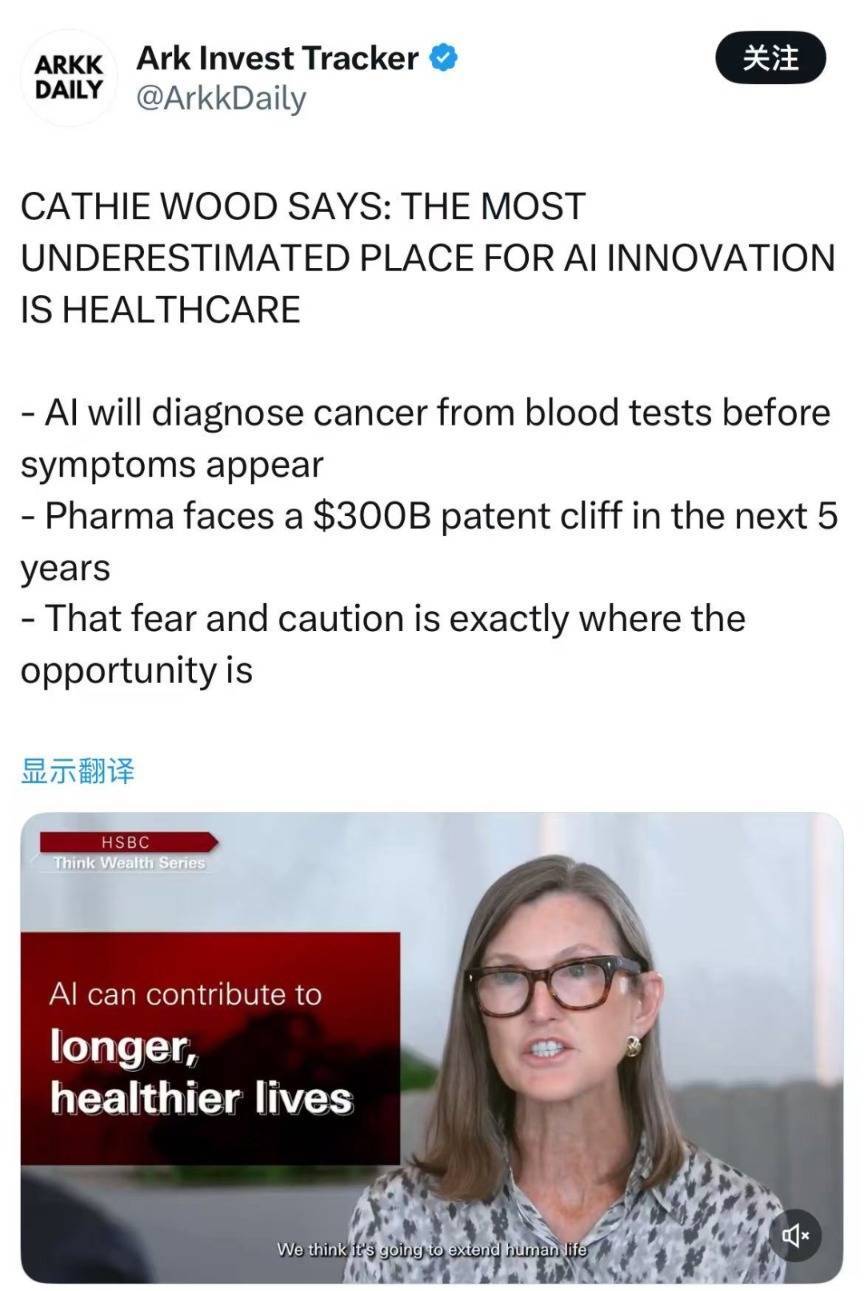
Task: Unmute the video with the speaker icon
Action: pos(797,1237)
